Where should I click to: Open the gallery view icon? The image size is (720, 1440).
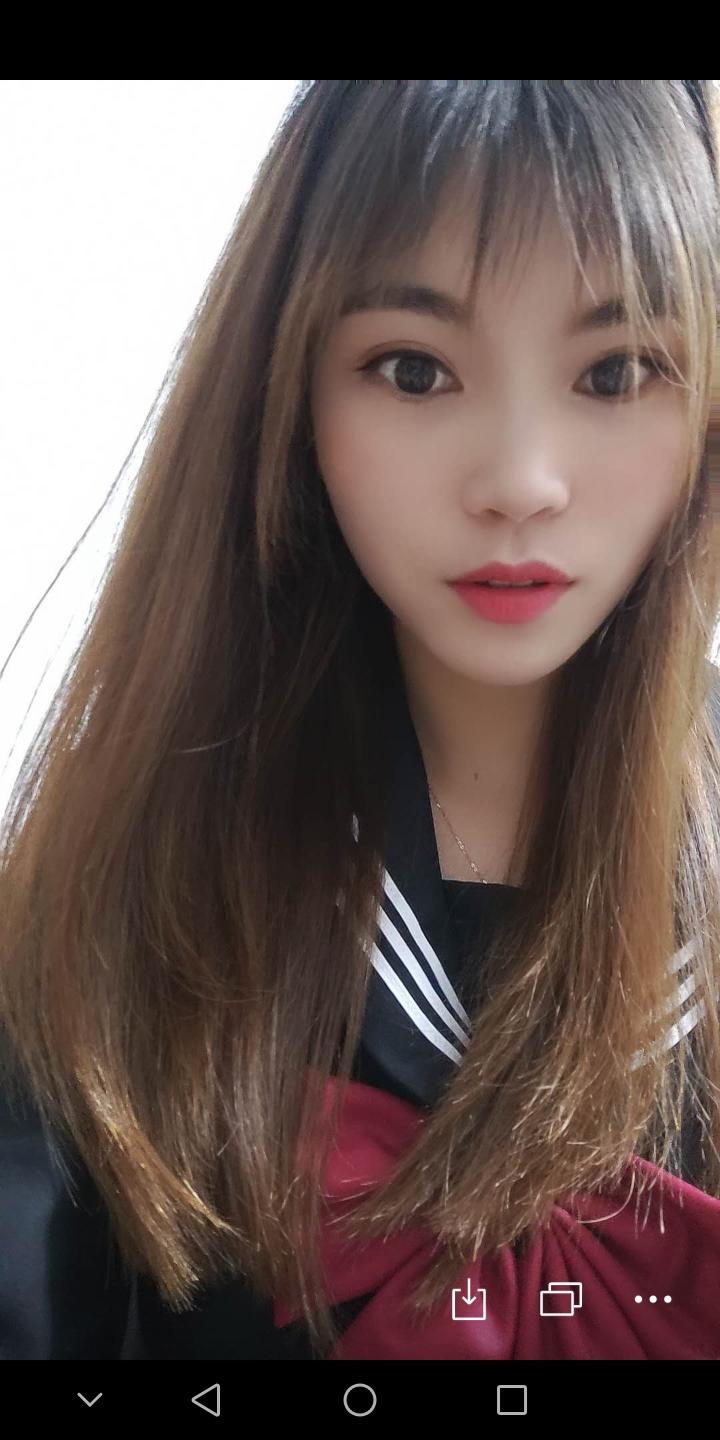tap(561, 1299)
